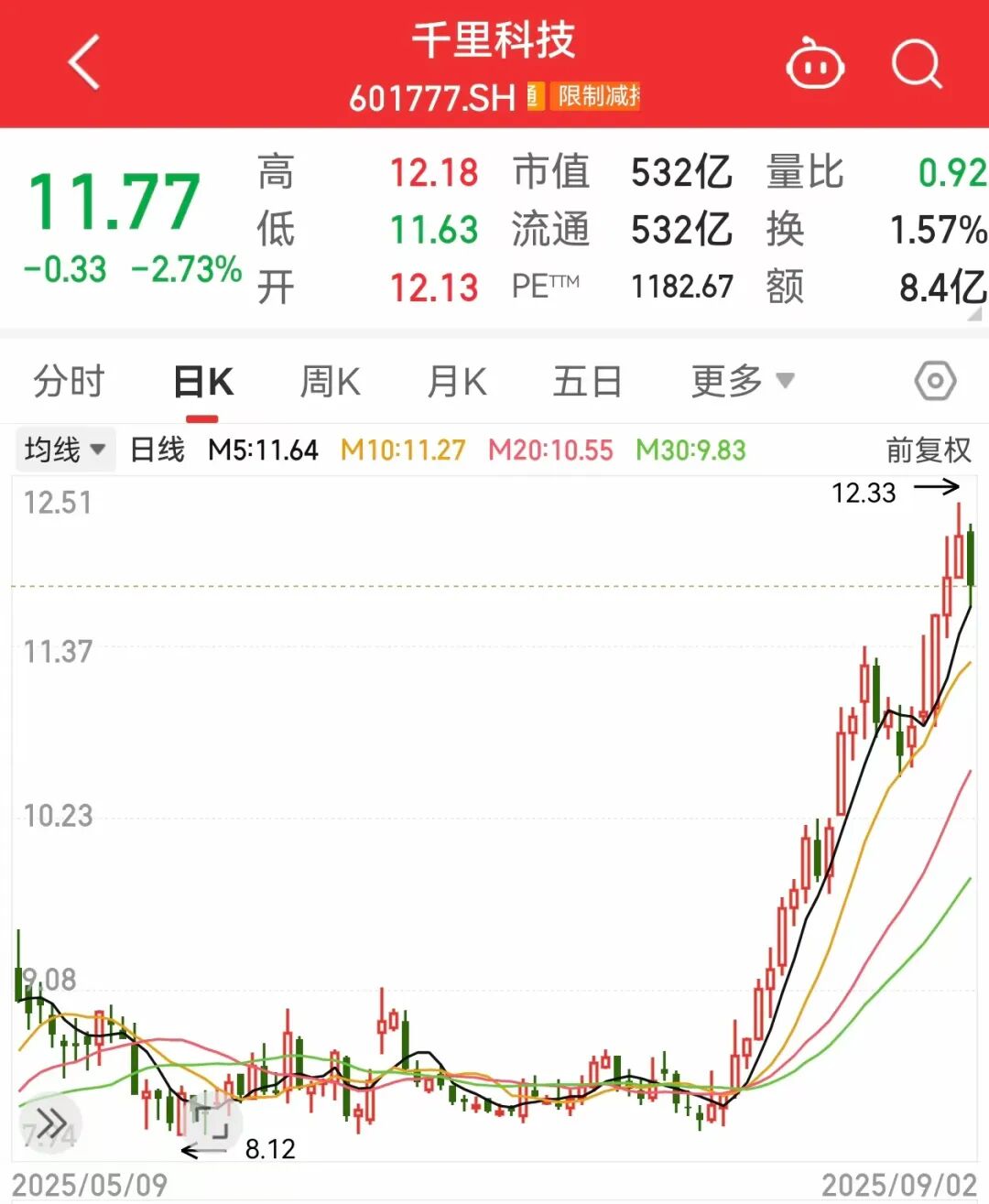Expand the 更多 chart period dropdown
989x1204 pixels.
point(742,381)
